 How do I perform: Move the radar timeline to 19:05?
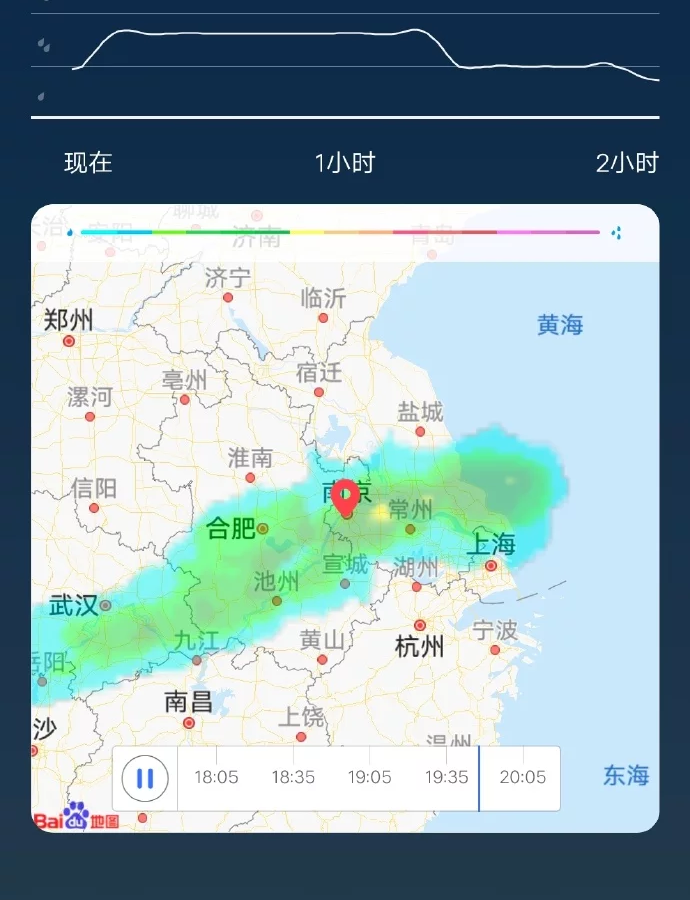pos(370,777)
